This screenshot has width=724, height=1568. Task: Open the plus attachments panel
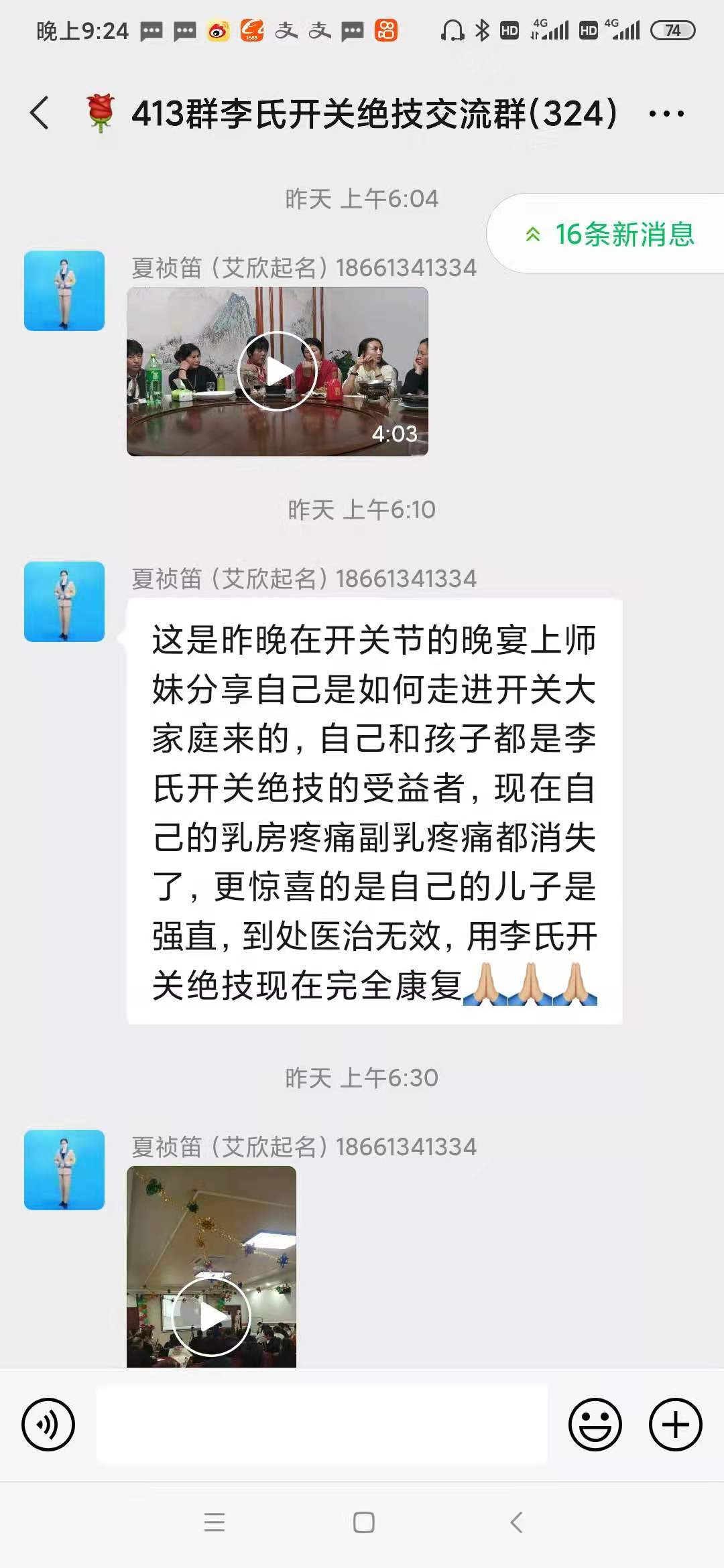[675, 1425]
